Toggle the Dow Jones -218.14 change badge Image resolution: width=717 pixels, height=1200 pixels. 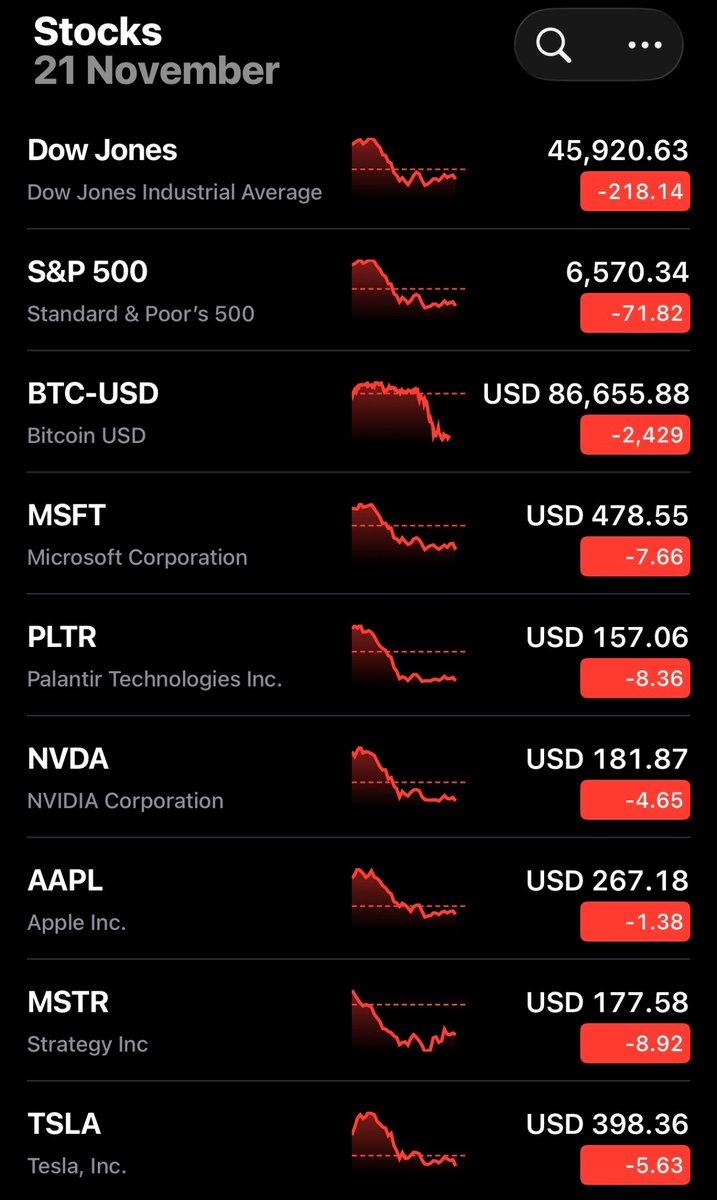click(x=635, y=192)
